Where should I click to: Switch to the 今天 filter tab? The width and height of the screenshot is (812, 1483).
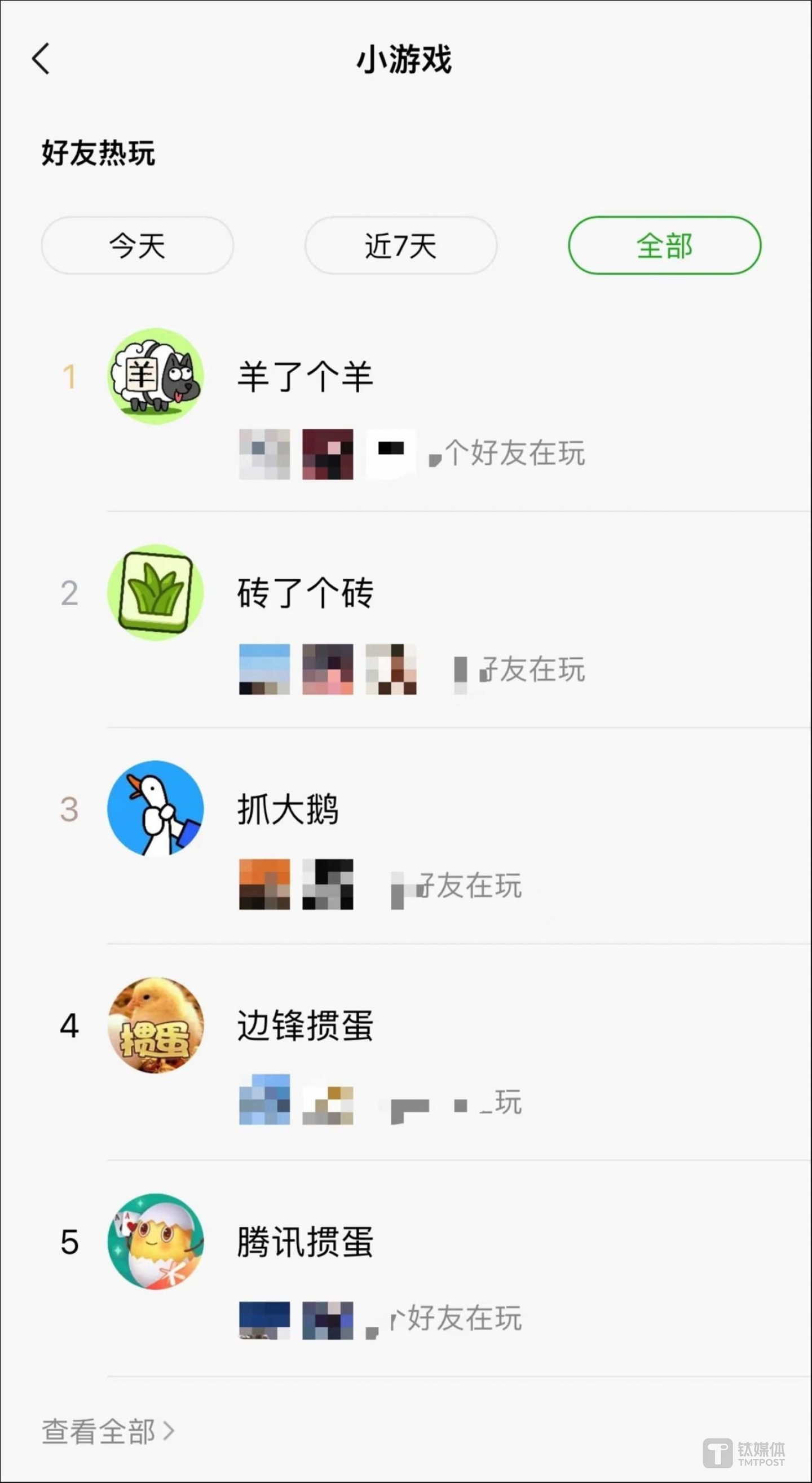136,245
